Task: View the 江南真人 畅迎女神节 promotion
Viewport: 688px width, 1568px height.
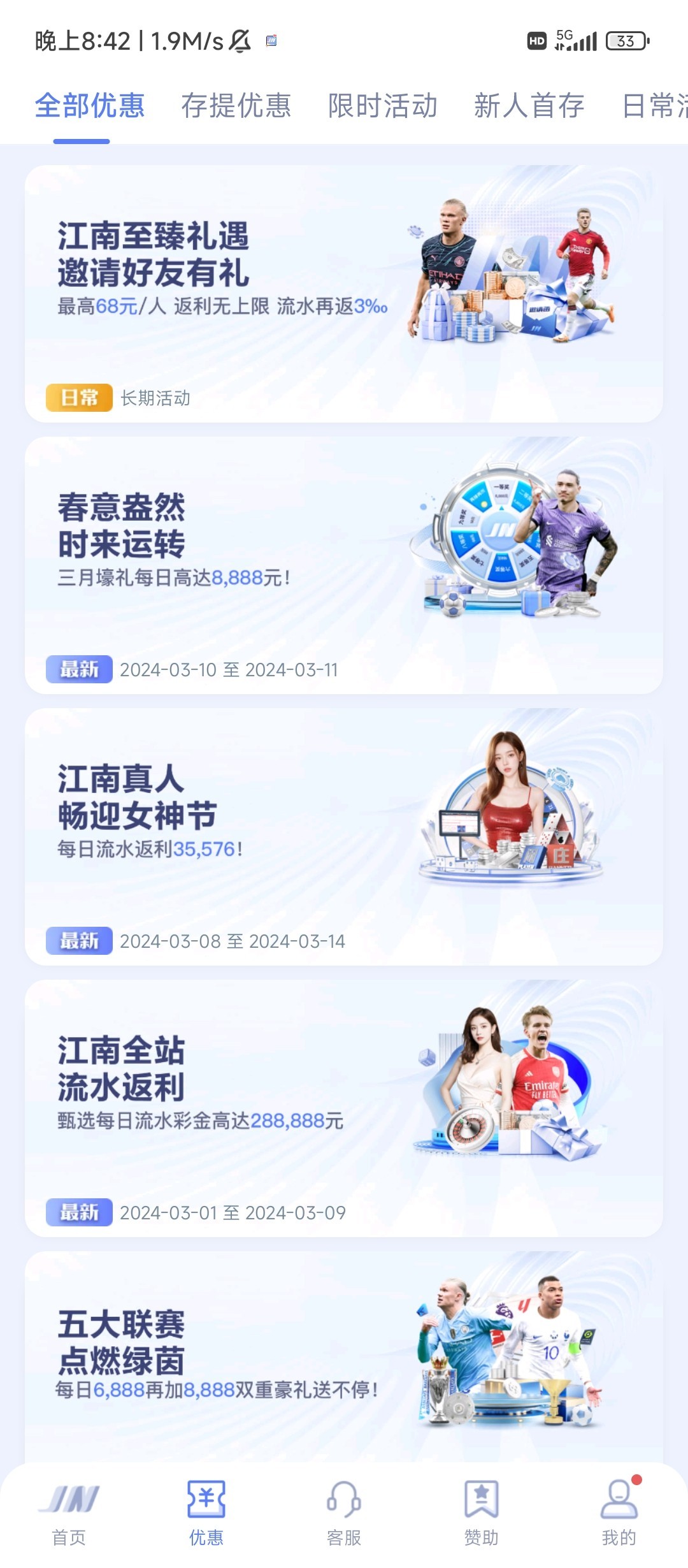Action: pos(344,836)
